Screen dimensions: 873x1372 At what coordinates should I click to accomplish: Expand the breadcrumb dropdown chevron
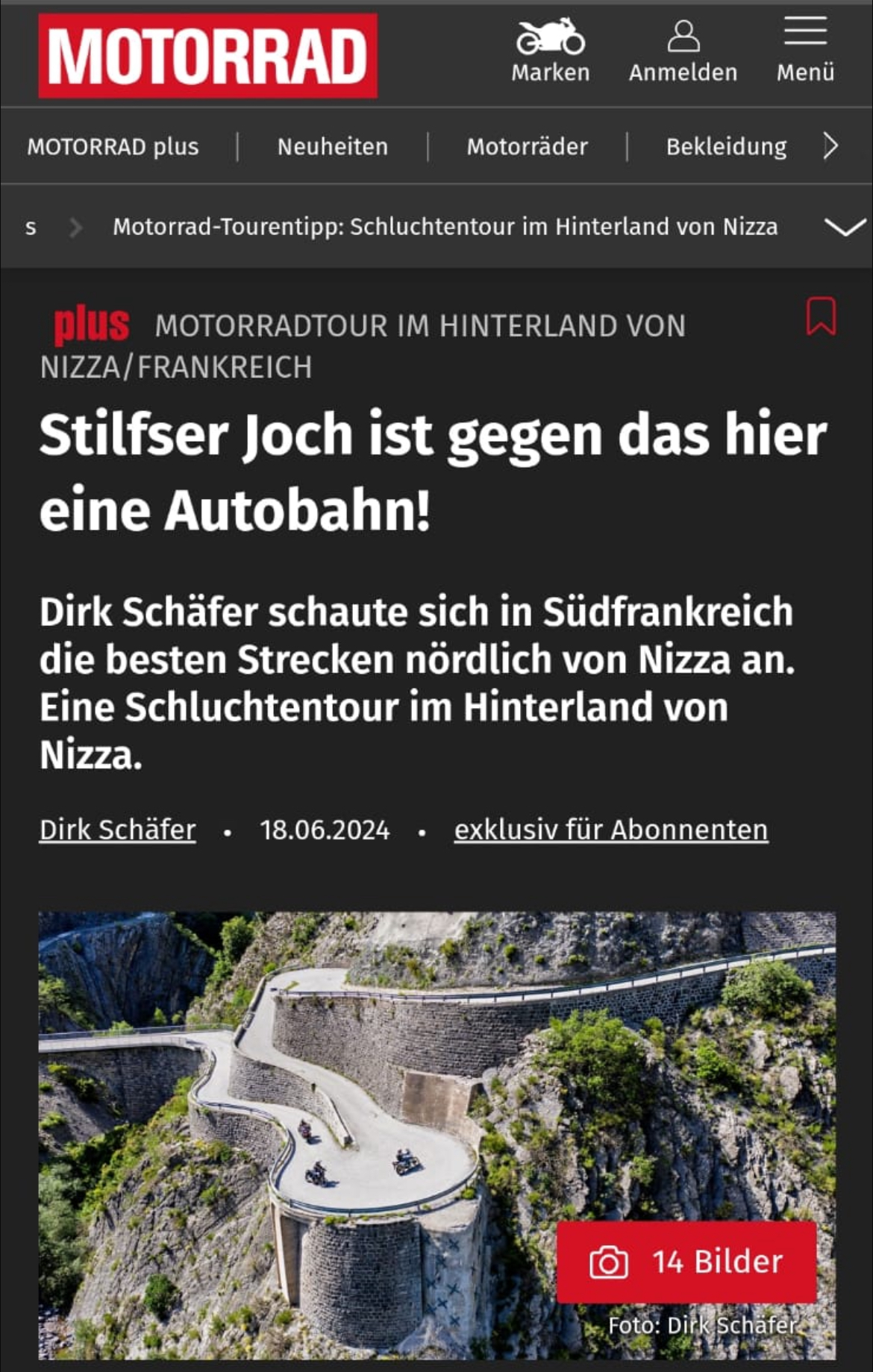[845, 227]
